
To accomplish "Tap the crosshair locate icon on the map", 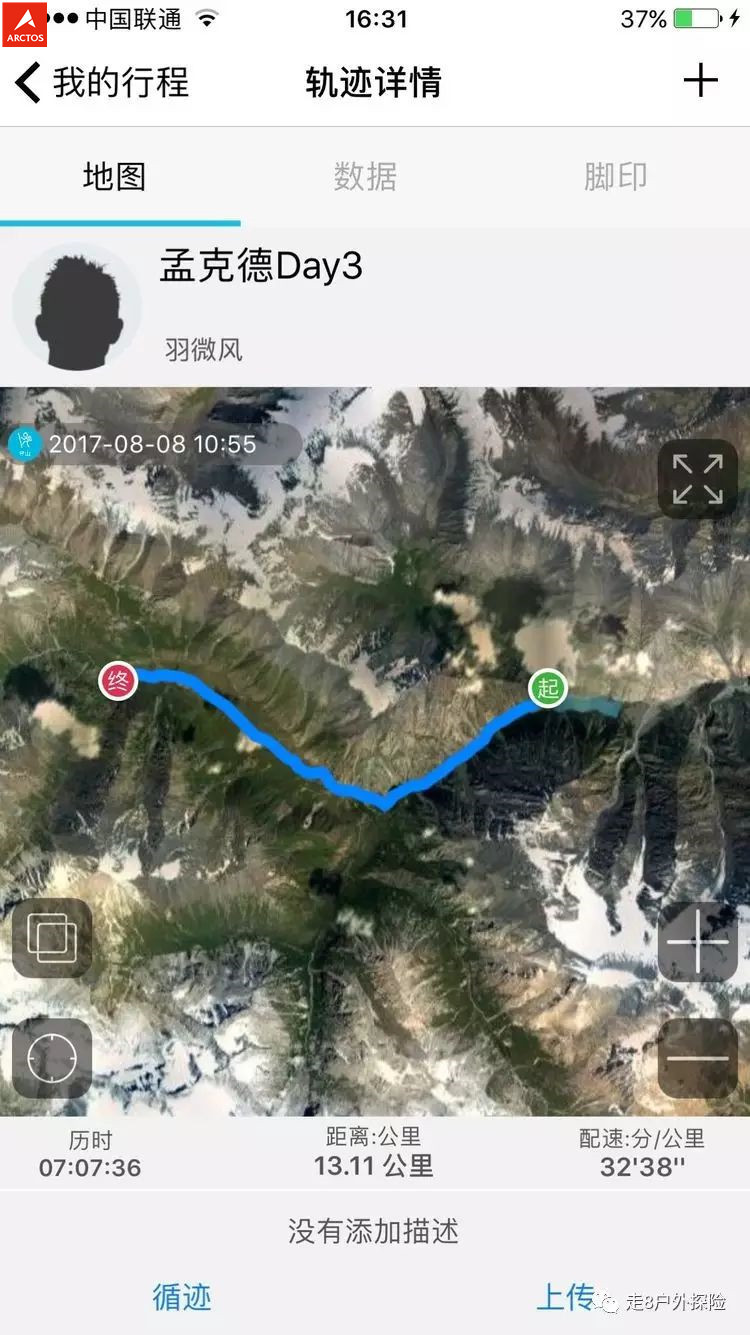I will 51,1057.
